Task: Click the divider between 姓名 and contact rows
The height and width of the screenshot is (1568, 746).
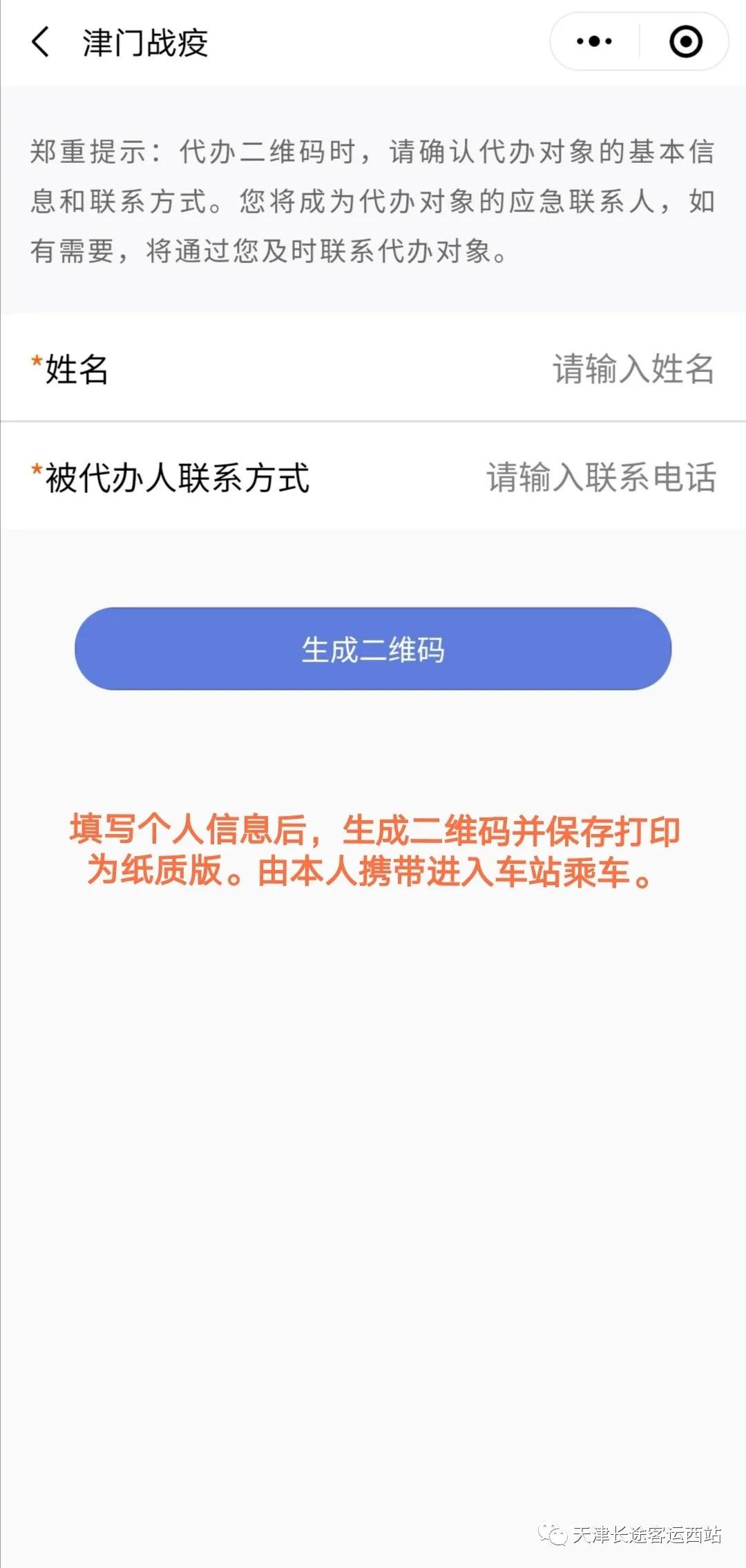Action: coord(373,421)
